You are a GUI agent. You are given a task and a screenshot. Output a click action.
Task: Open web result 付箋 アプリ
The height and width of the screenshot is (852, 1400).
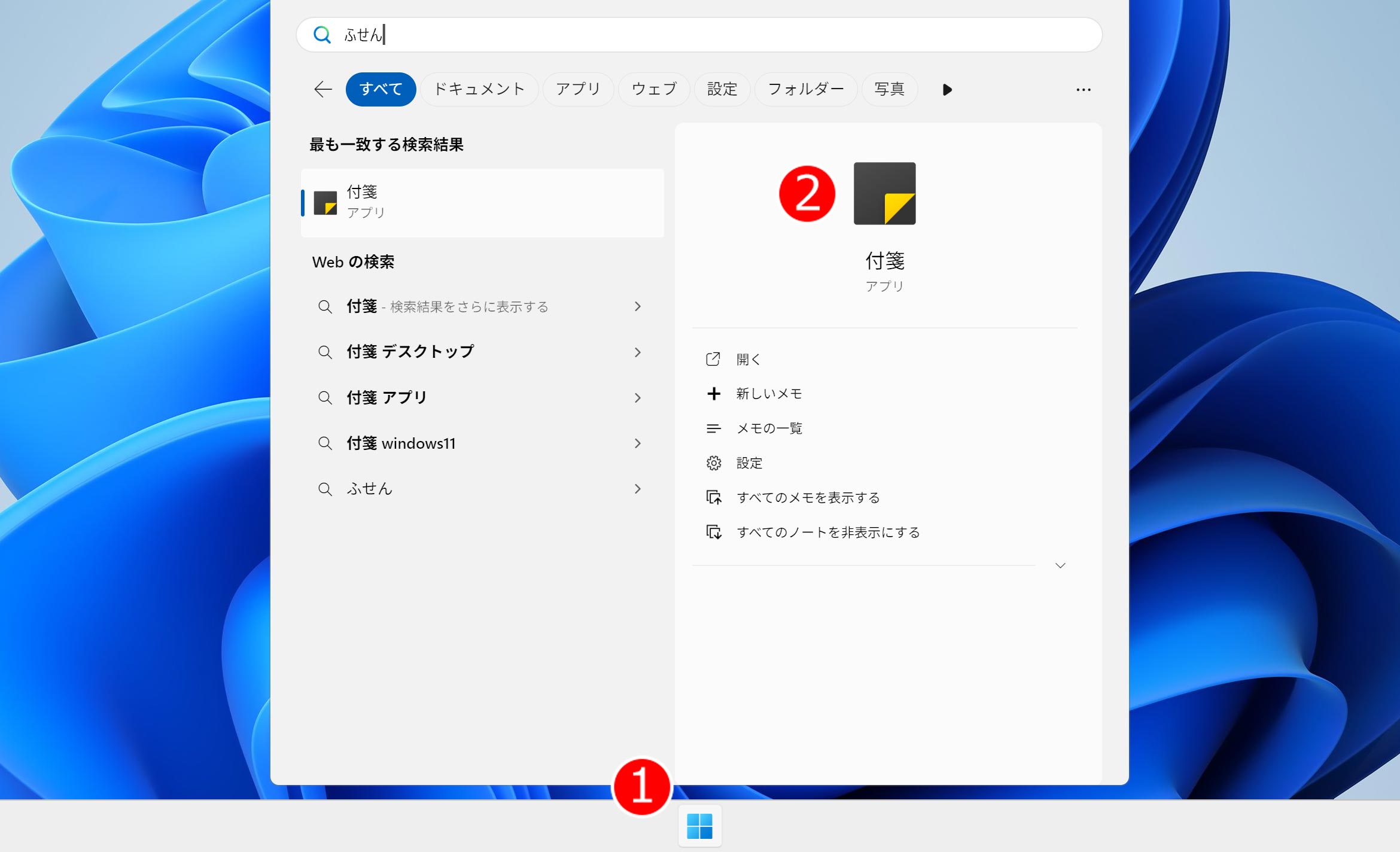(x=479, y=397)
